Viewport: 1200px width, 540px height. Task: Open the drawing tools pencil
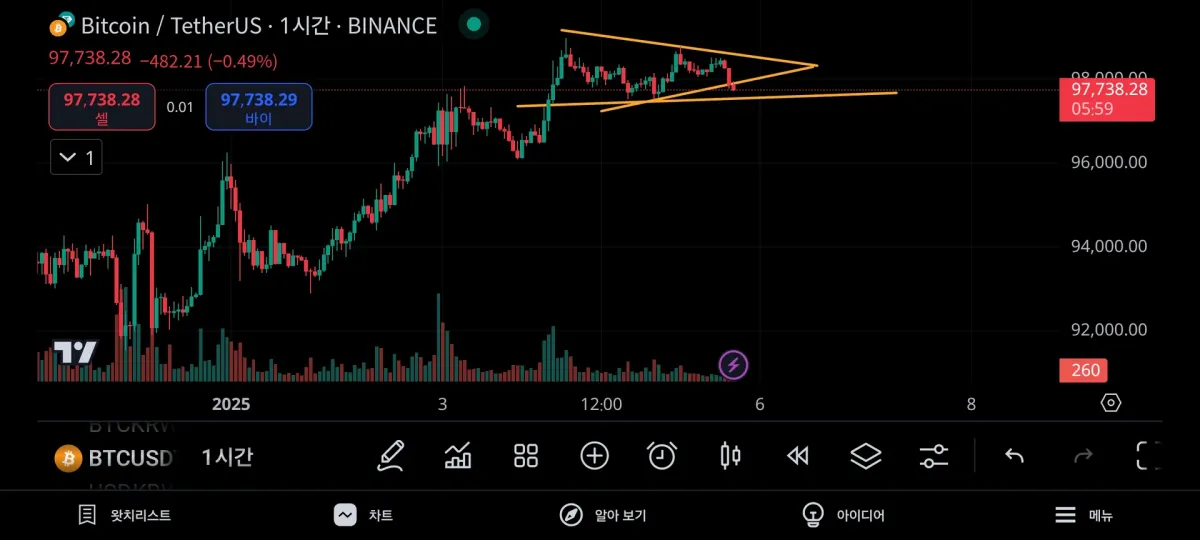click(391, 456)
